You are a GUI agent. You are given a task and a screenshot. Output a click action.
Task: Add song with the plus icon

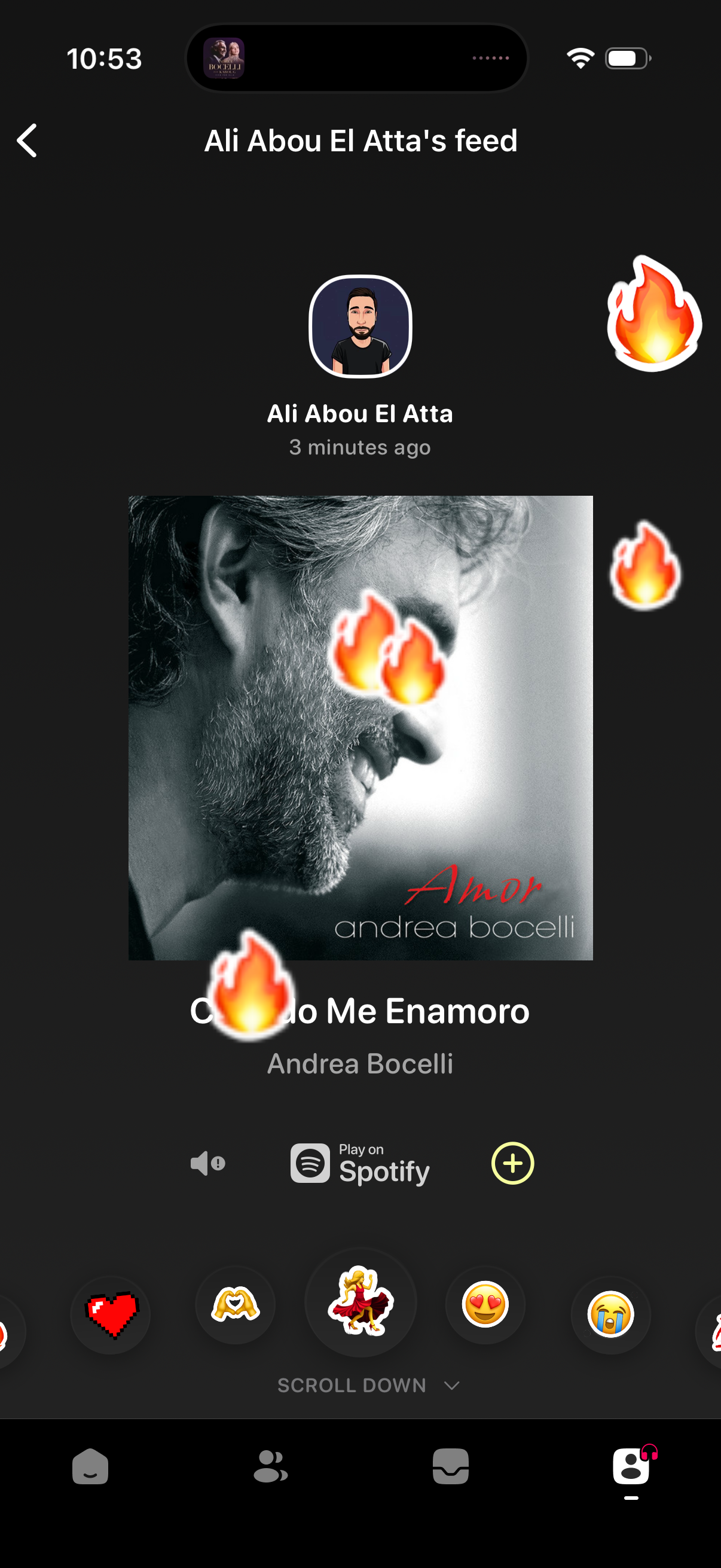click(x=512, y=1163)
